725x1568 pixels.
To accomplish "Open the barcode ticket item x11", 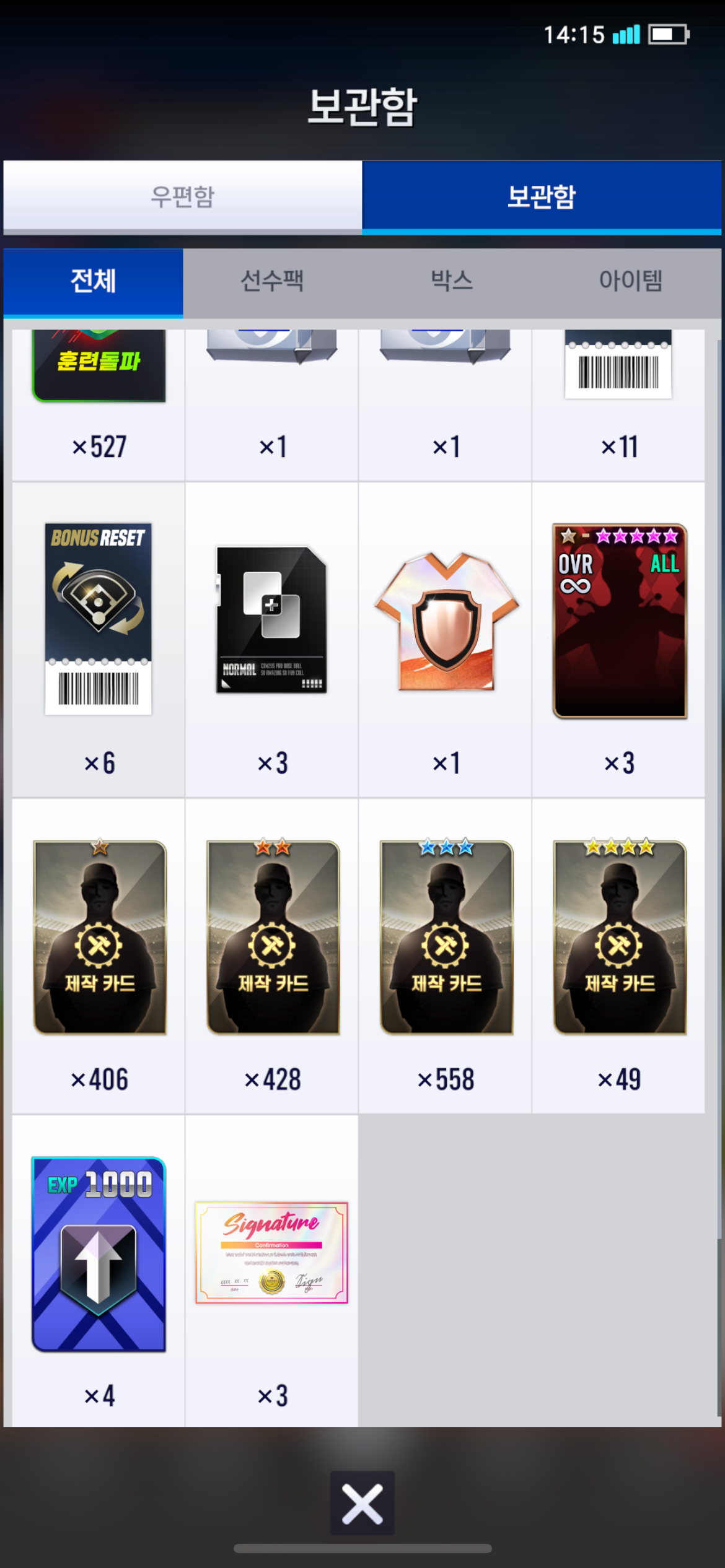I will tap(618, 396).
